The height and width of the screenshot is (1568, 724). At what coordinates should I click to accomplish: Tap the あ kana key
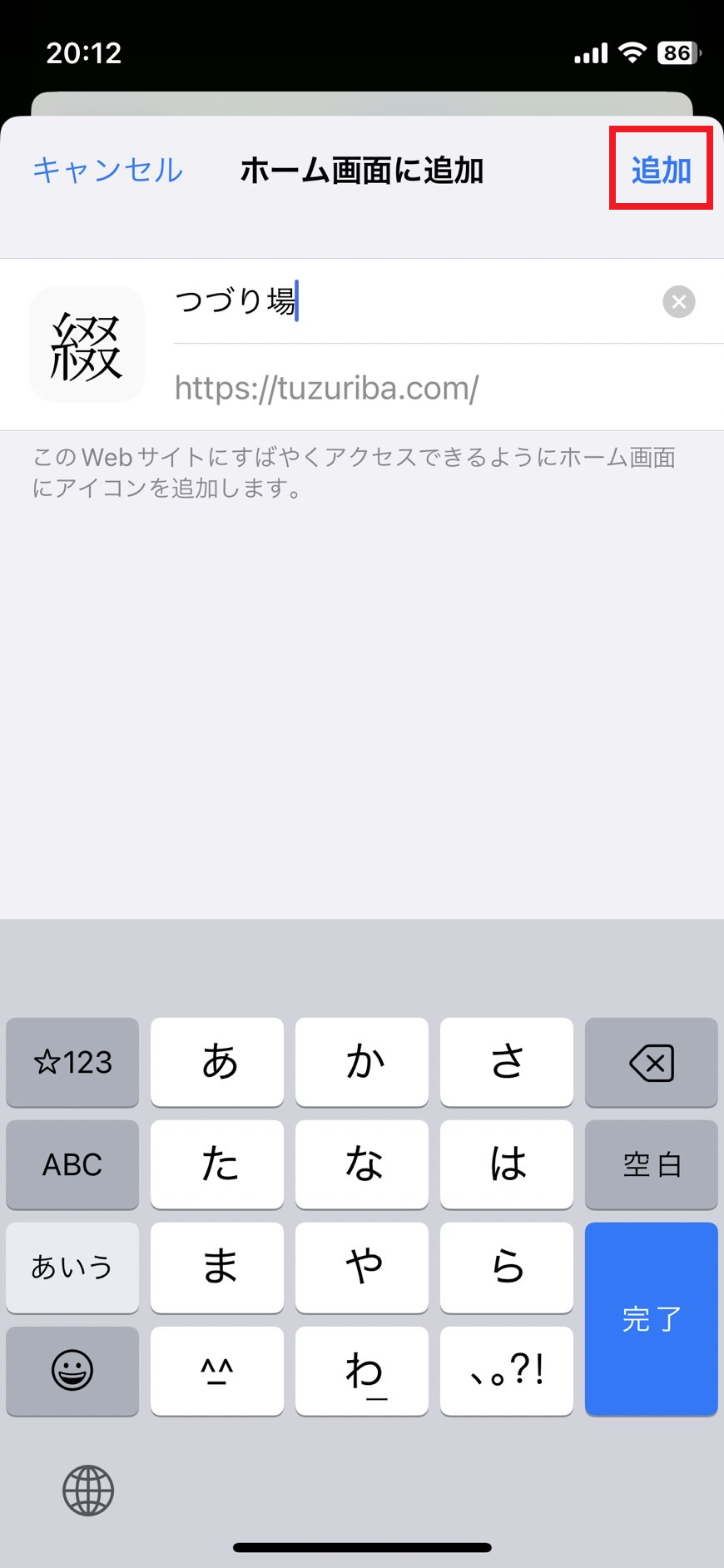tap(216, 1063)
